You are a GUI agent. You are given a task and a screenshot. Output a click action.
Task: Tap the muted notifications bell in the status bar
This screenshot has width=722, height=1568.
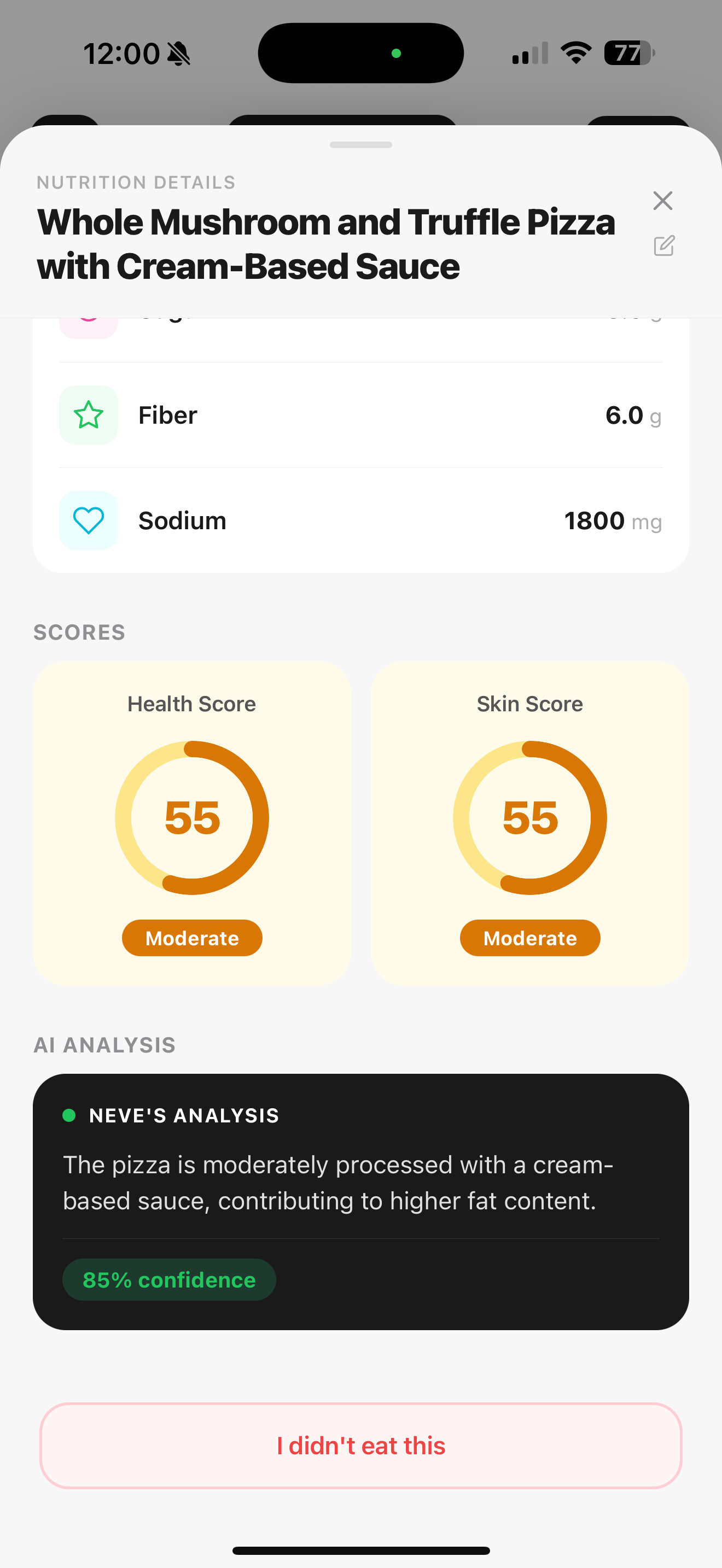click(179, 54)
